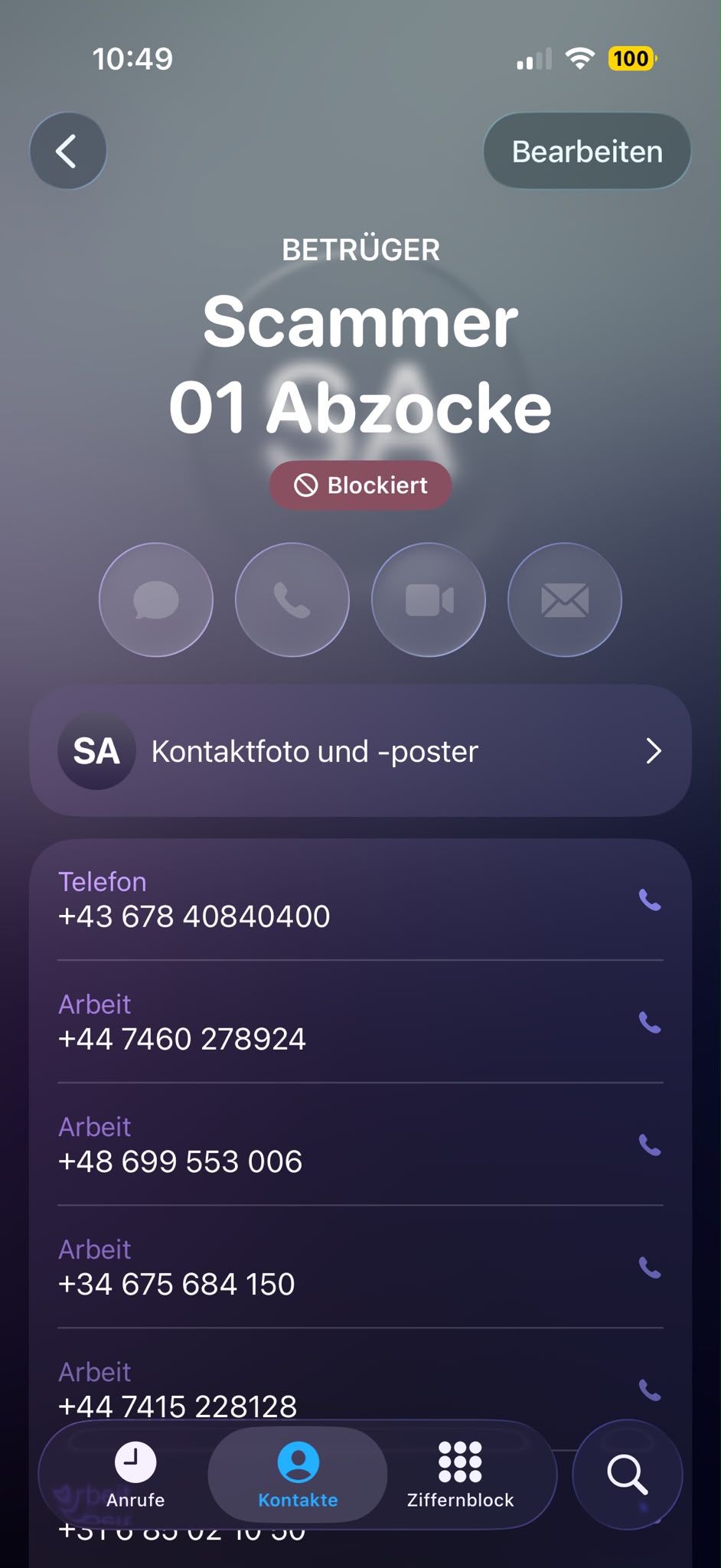Open Kontaktfoto und -poster
Screen dimensions: 721x1568
[x=360, y=751]
